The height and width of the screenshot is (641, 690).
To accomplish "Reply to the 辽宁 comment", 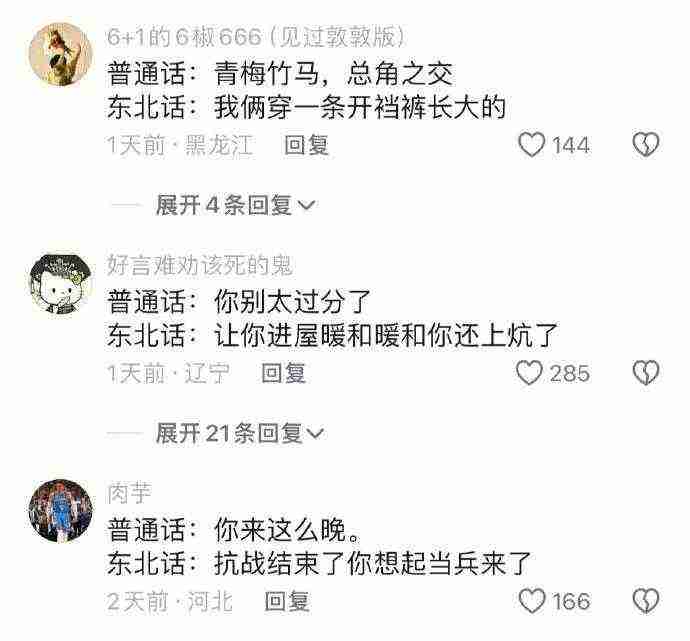I will 283,373.
